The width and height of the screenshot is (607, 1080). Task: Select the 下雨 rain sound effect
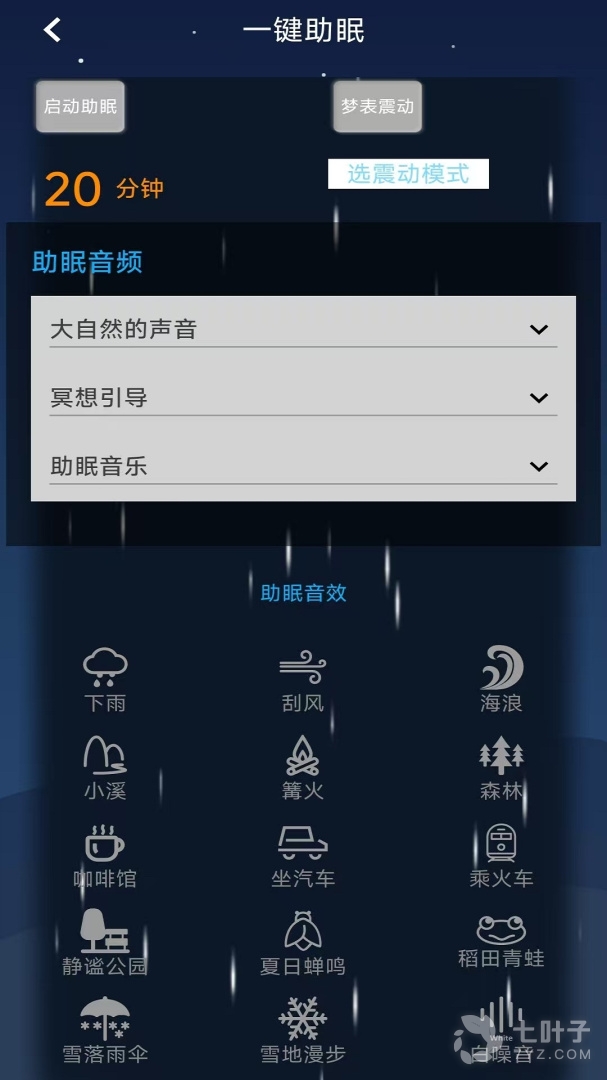pyautogui.click(x=105, y=678)
